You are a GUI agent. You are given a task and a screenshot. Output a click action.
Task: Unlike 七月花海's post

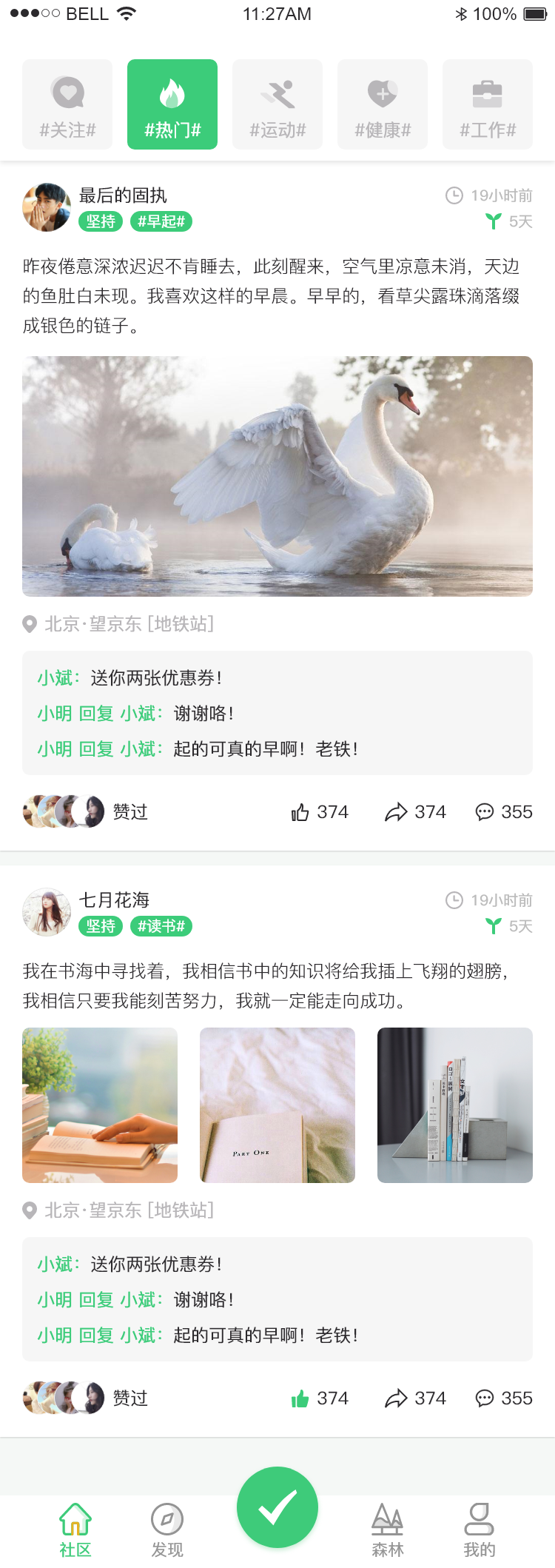point(319,1398)
